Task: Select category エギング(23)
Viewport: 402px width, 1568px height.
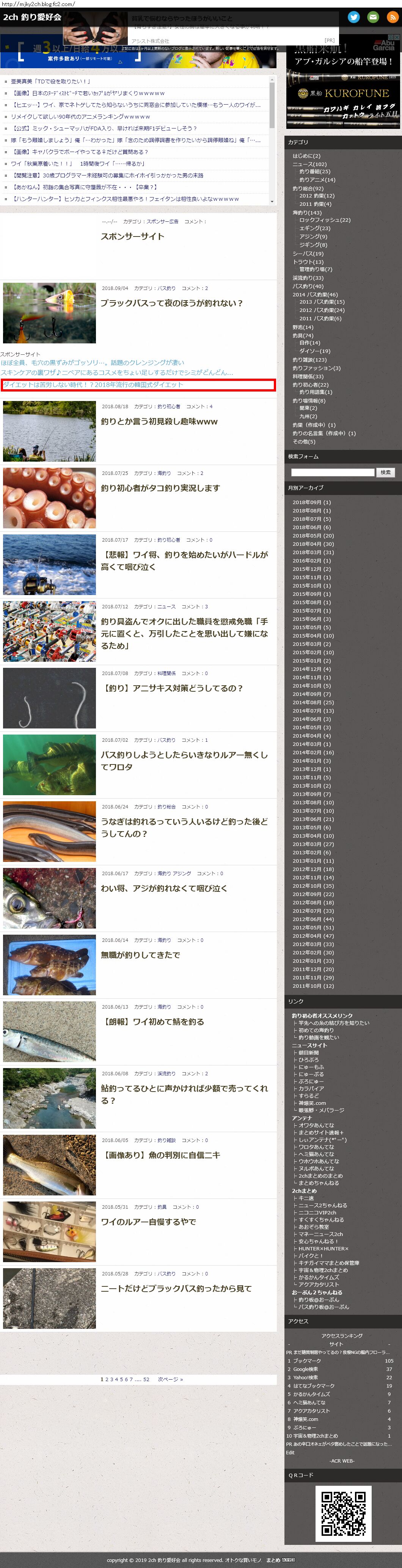Action: click(314, 228)
